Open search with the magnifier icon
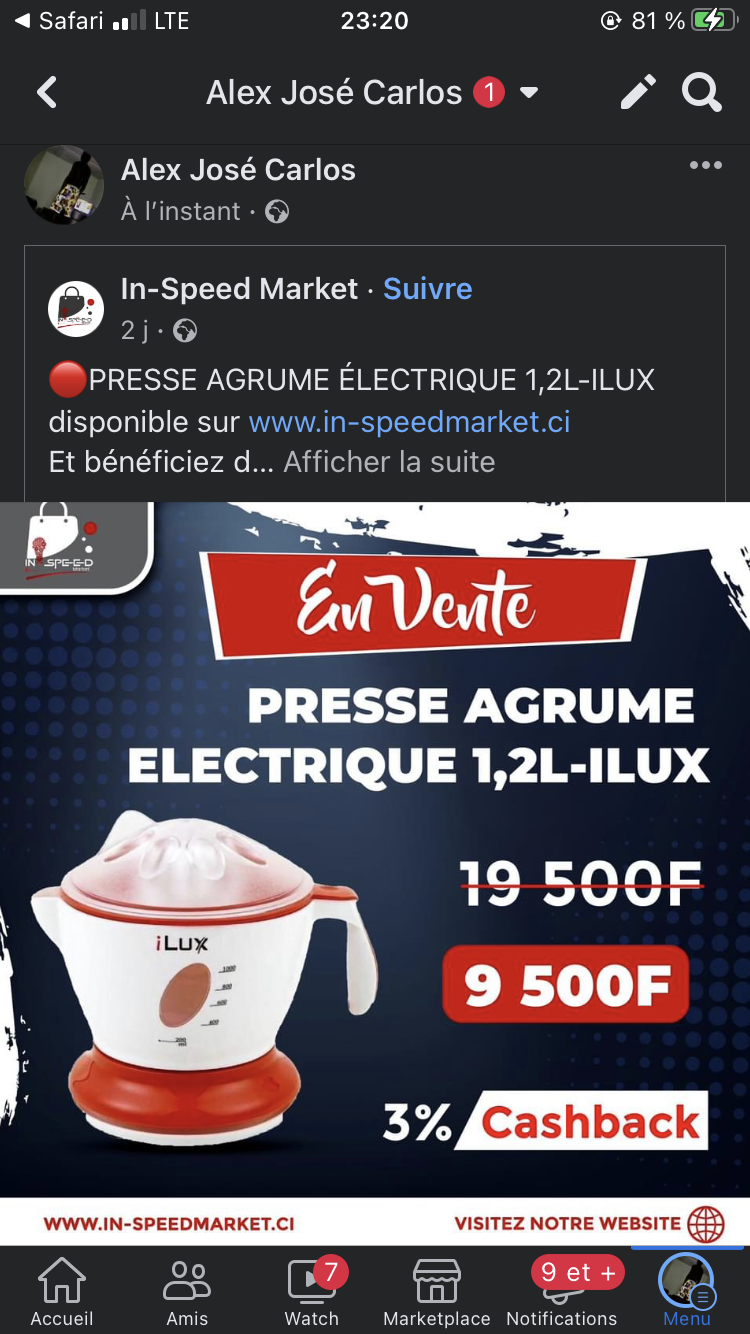750x1334 pixels. 702,93
